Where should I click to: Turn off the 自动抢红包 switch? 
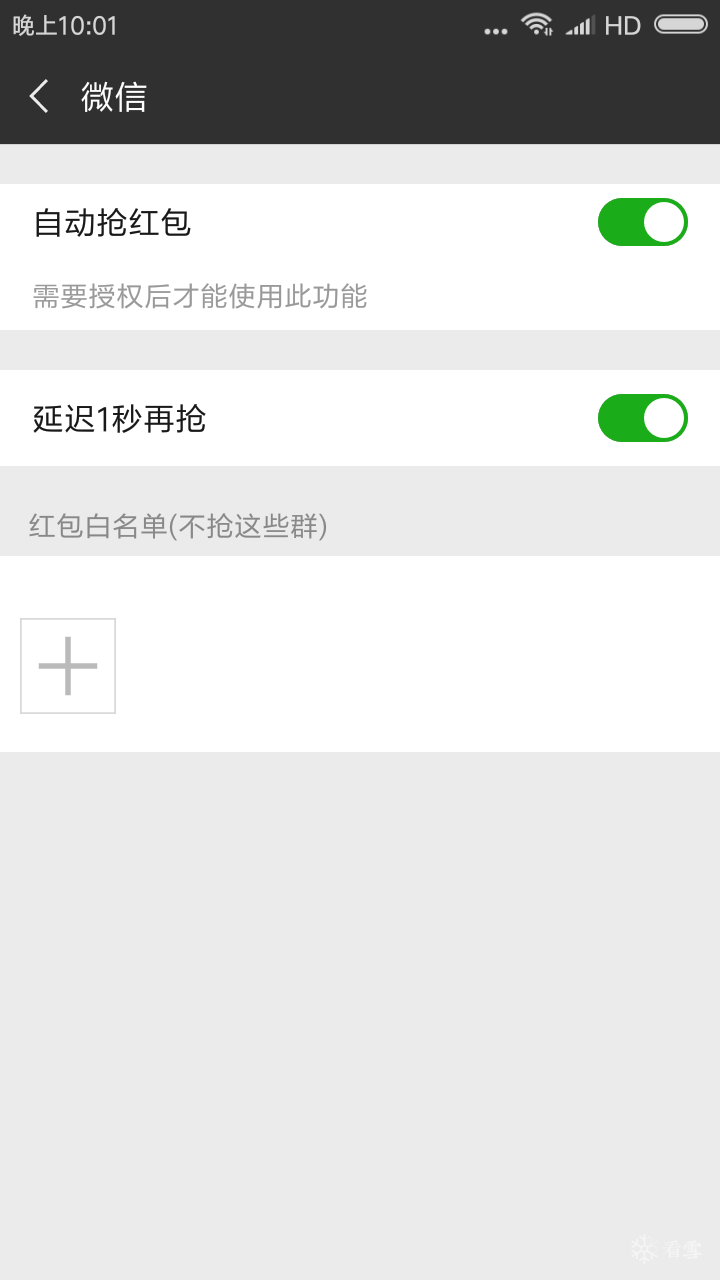point(643,222)
